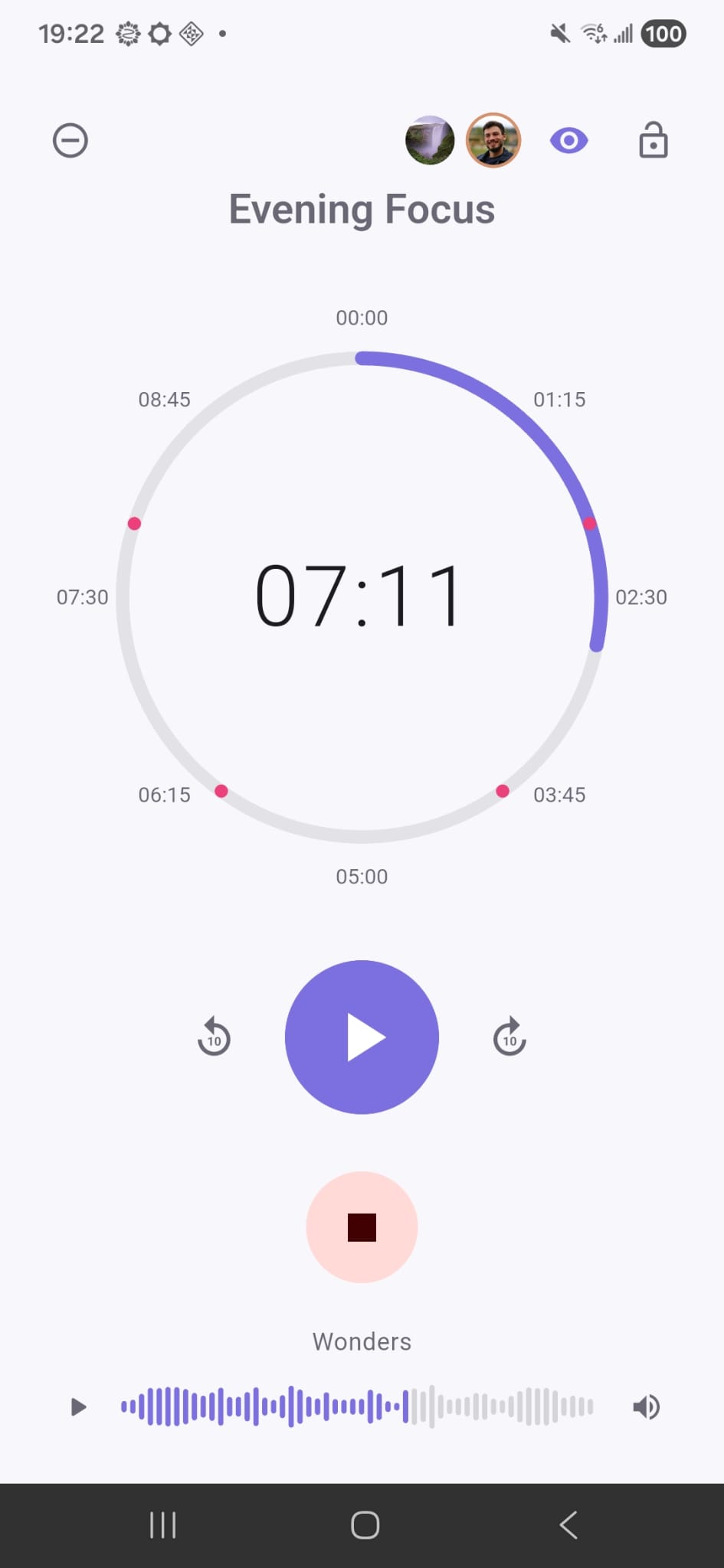Tap the volume speaker icon
724x1568 pixels.
[x=647, y=1406]
